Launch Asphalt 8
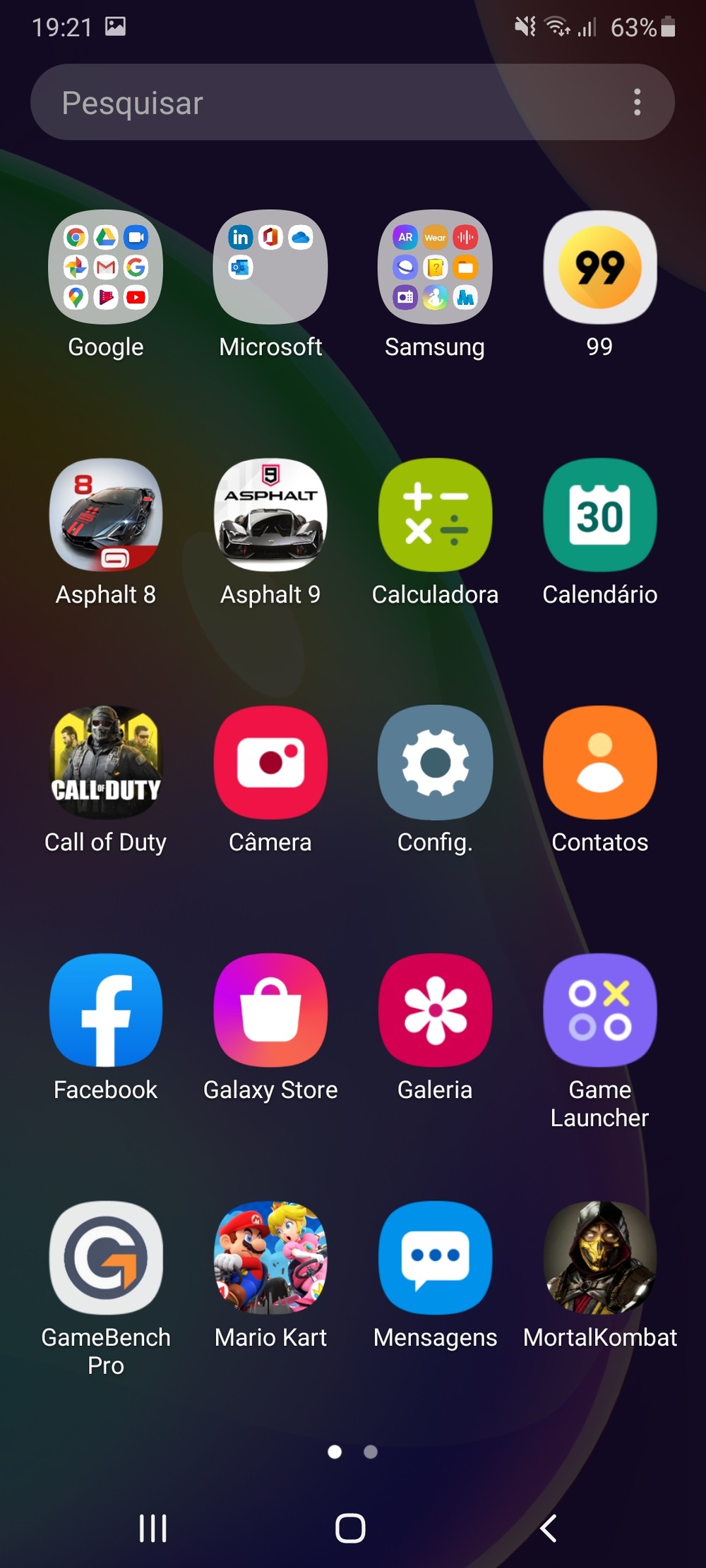 tap(106, 515)
